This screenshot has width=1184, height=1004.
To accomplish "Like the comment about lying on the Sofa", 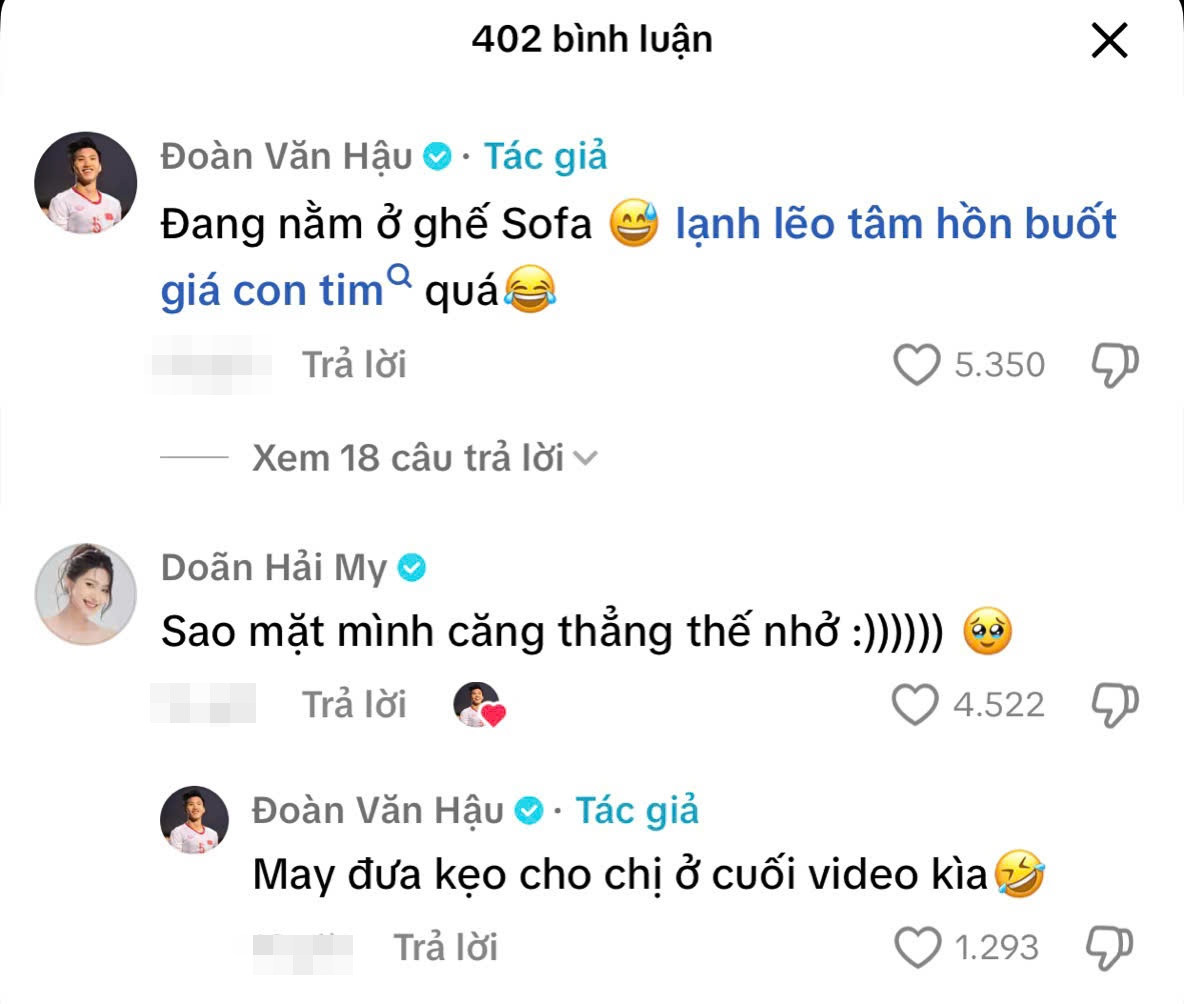I will click(916, 365).
